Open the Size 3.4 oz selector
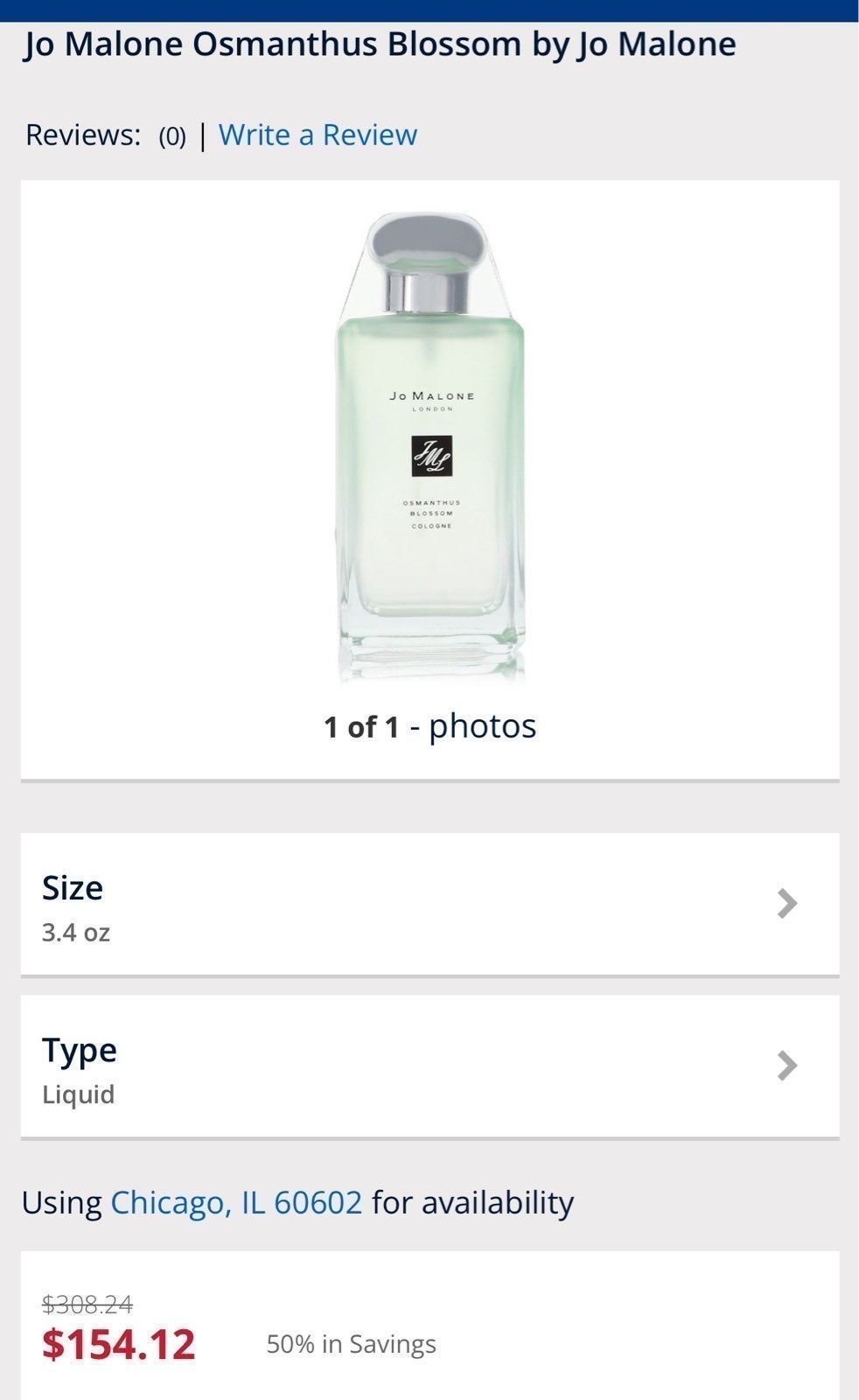The width and height of the screenshot is (859, 1400). click(429, 904)
